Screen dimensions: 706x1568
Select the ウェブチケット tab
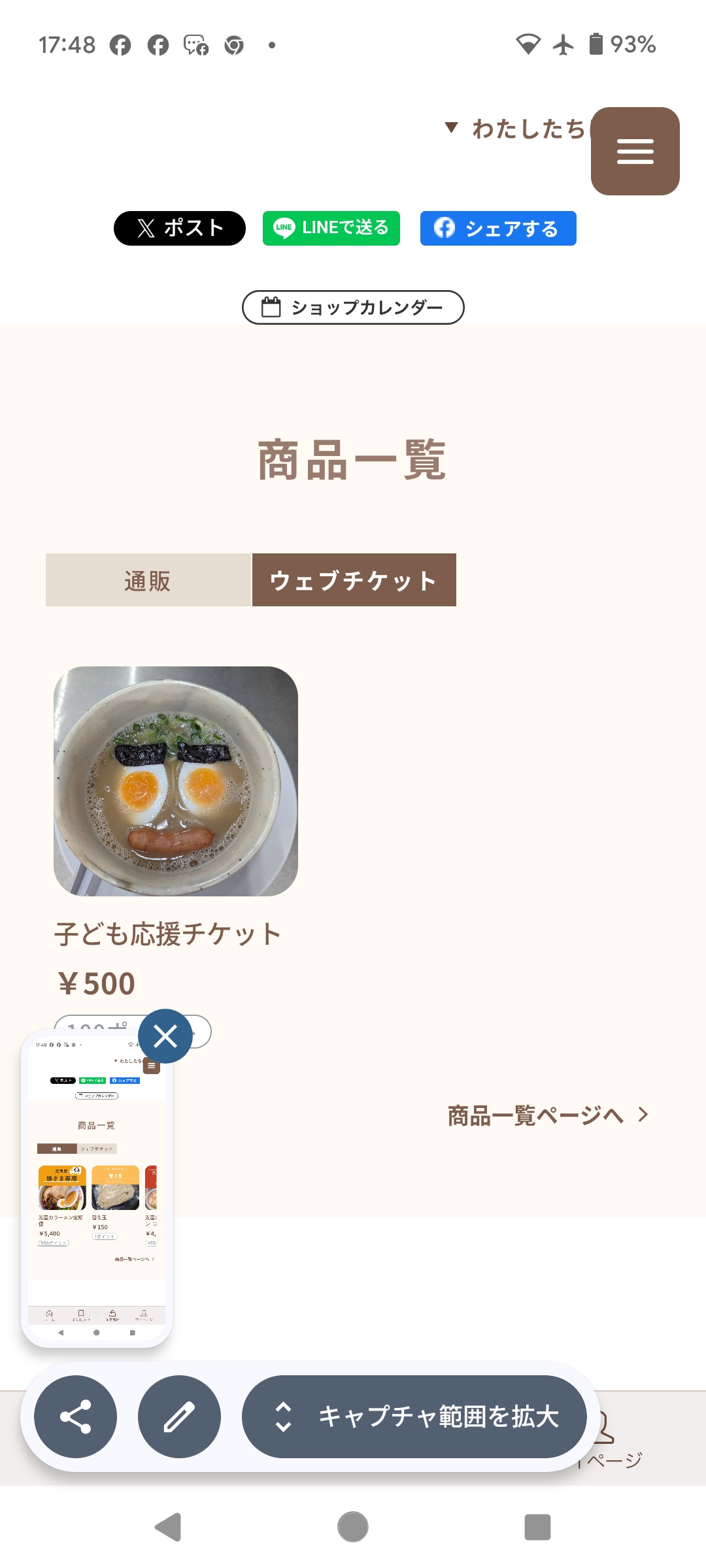(354, 580)
